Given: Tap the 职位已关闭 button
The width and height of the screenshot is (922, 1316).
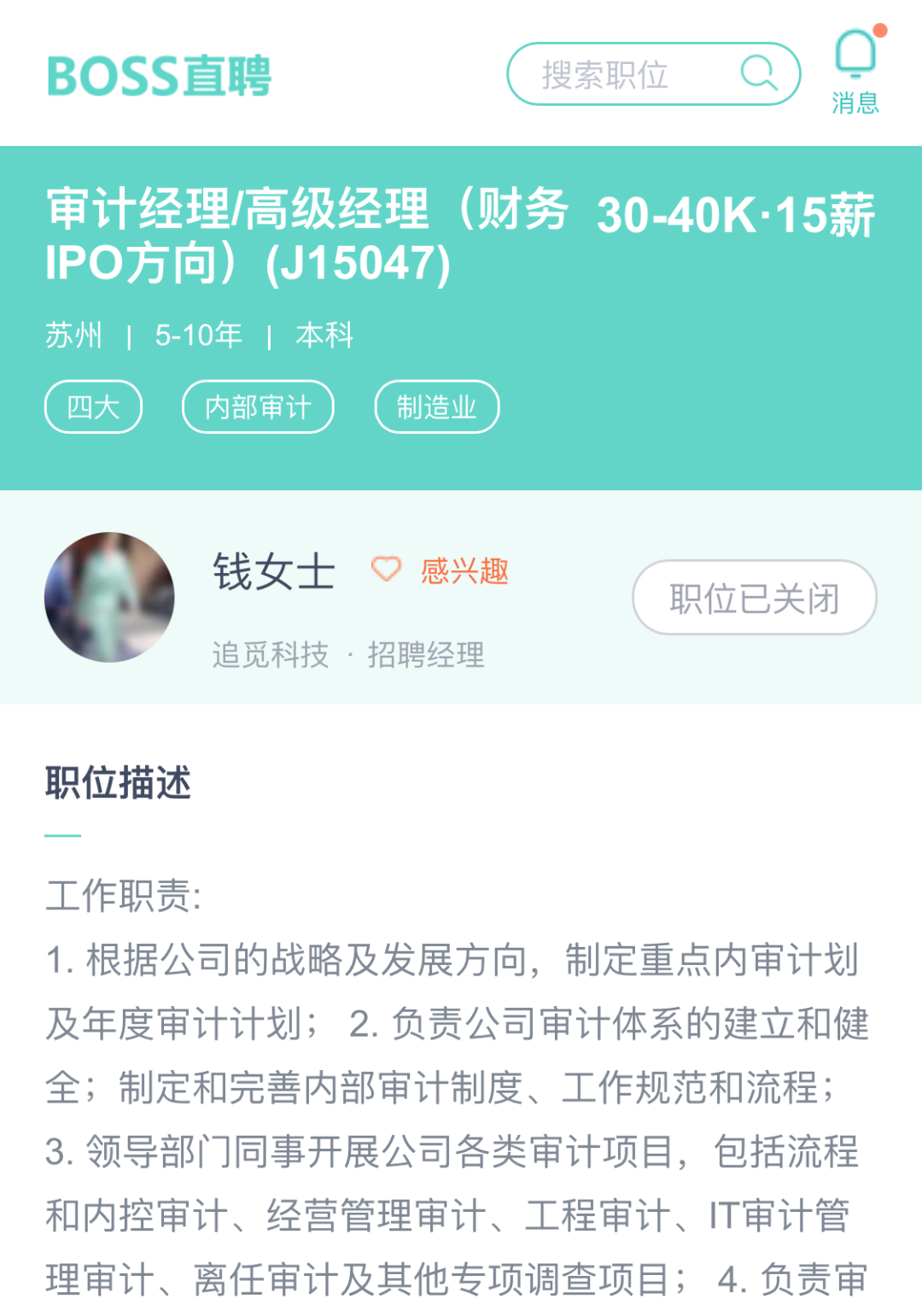Looking at the screenshot, I should (x=754, y=598).
